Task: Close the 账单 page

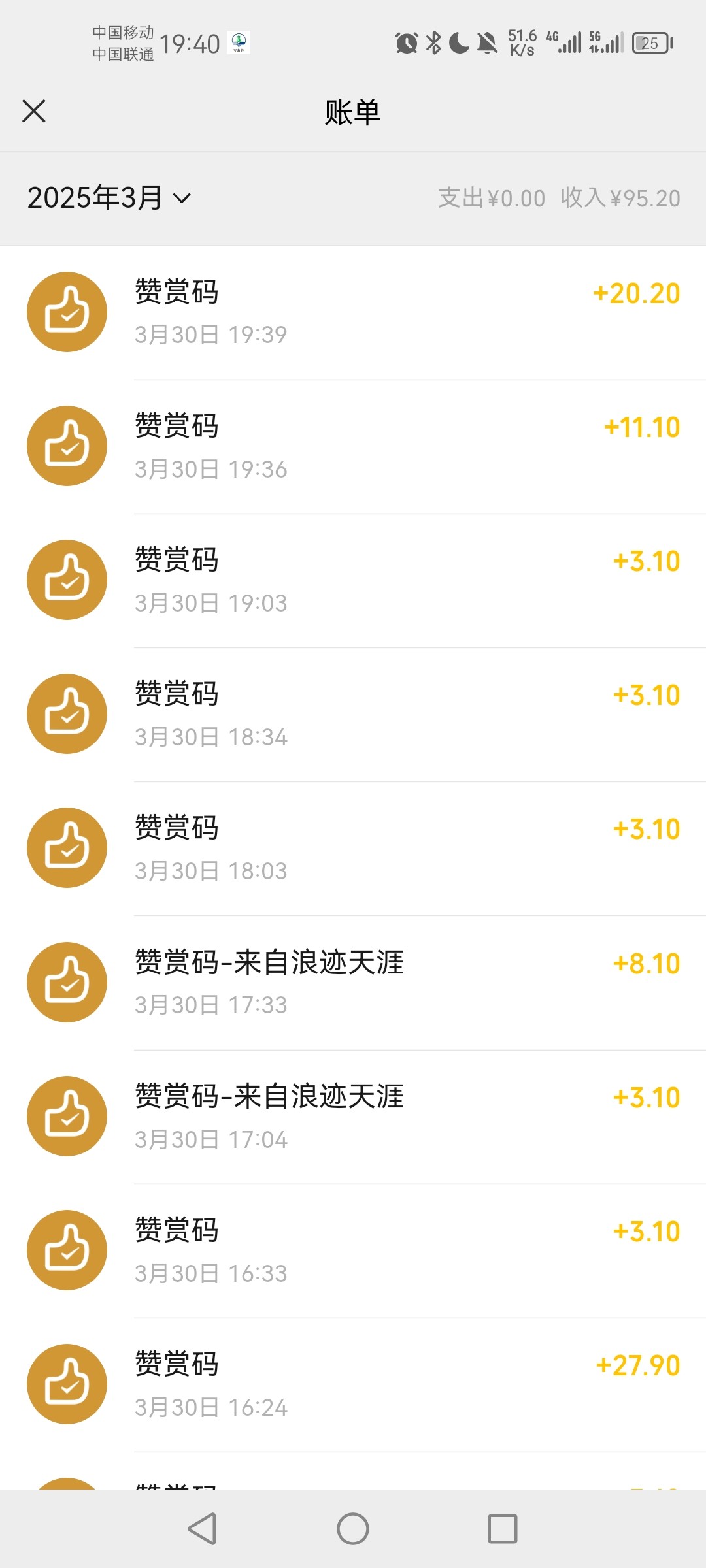Action: pyautogui.click(x=34, y=111)
